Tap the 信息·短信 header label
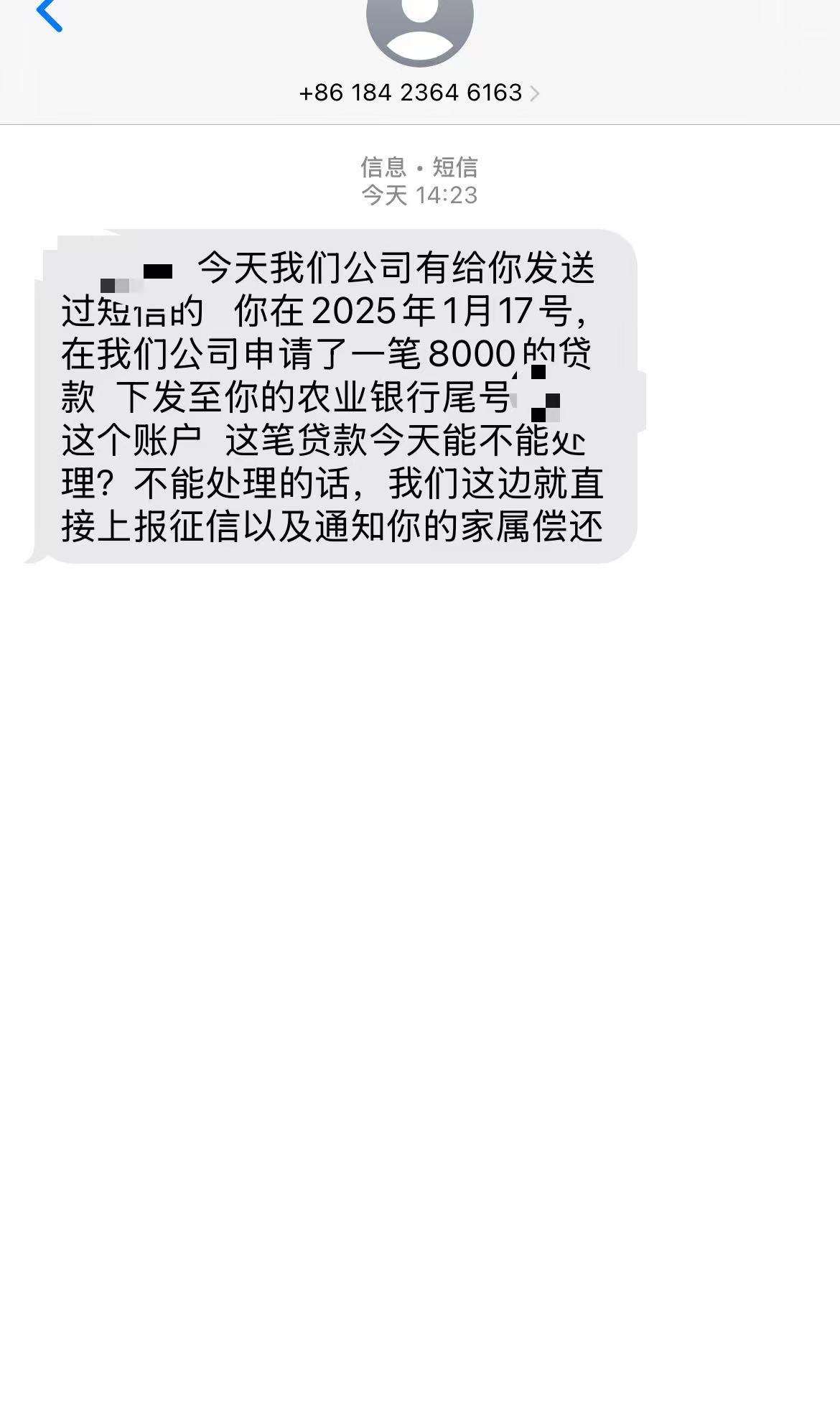 [420, 167]
